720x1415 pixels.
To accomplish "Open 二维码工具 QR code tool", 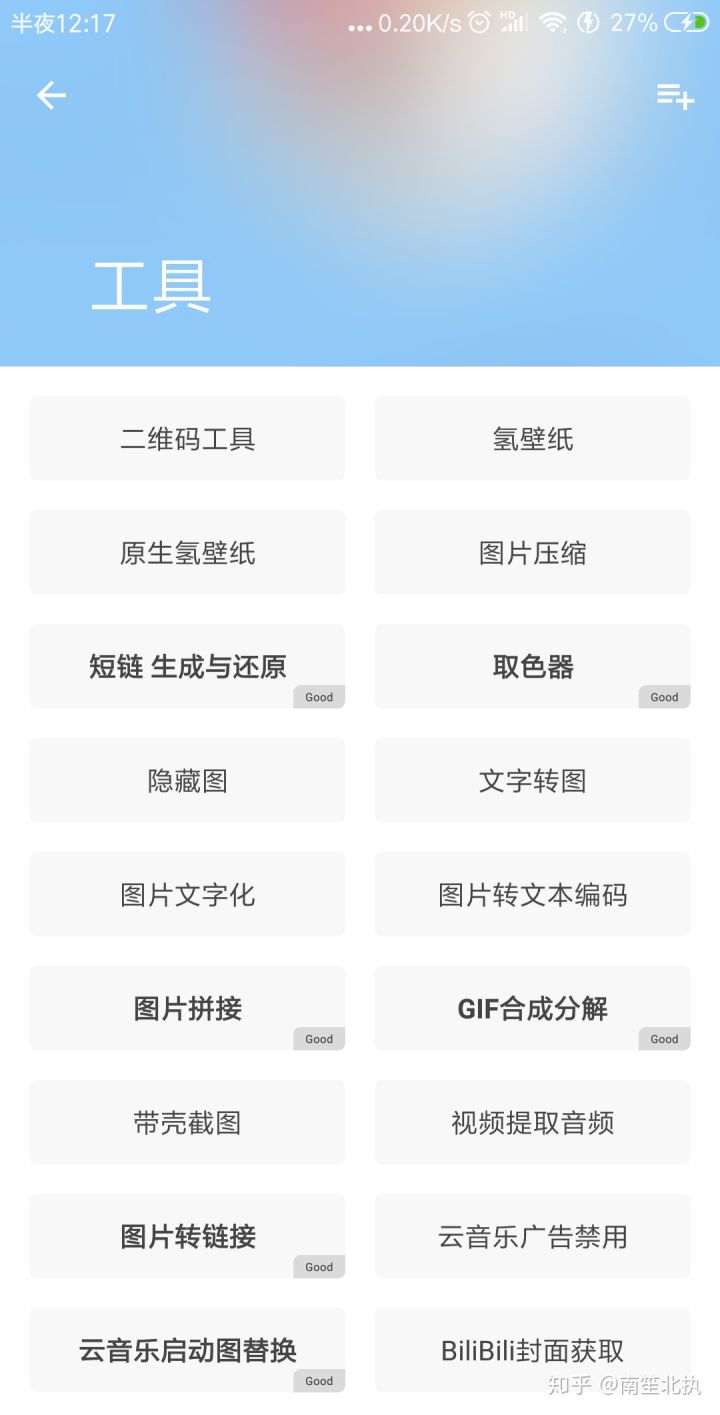I will [187, 438].
